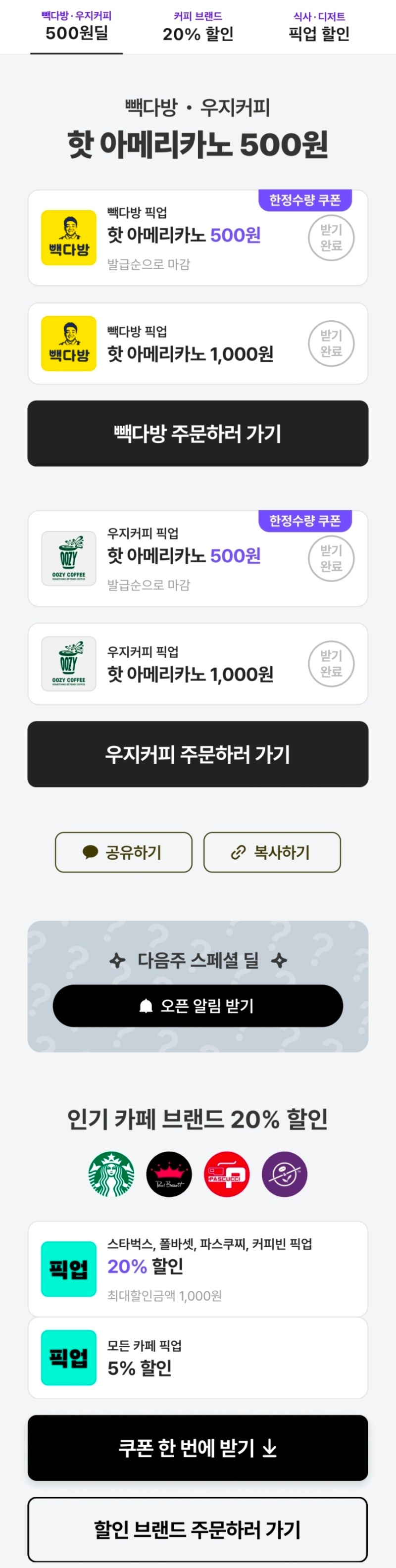Tap 받기 완료 on 우지커피 1,000원 coupon
396x1568 pixels.
[331, 664]
